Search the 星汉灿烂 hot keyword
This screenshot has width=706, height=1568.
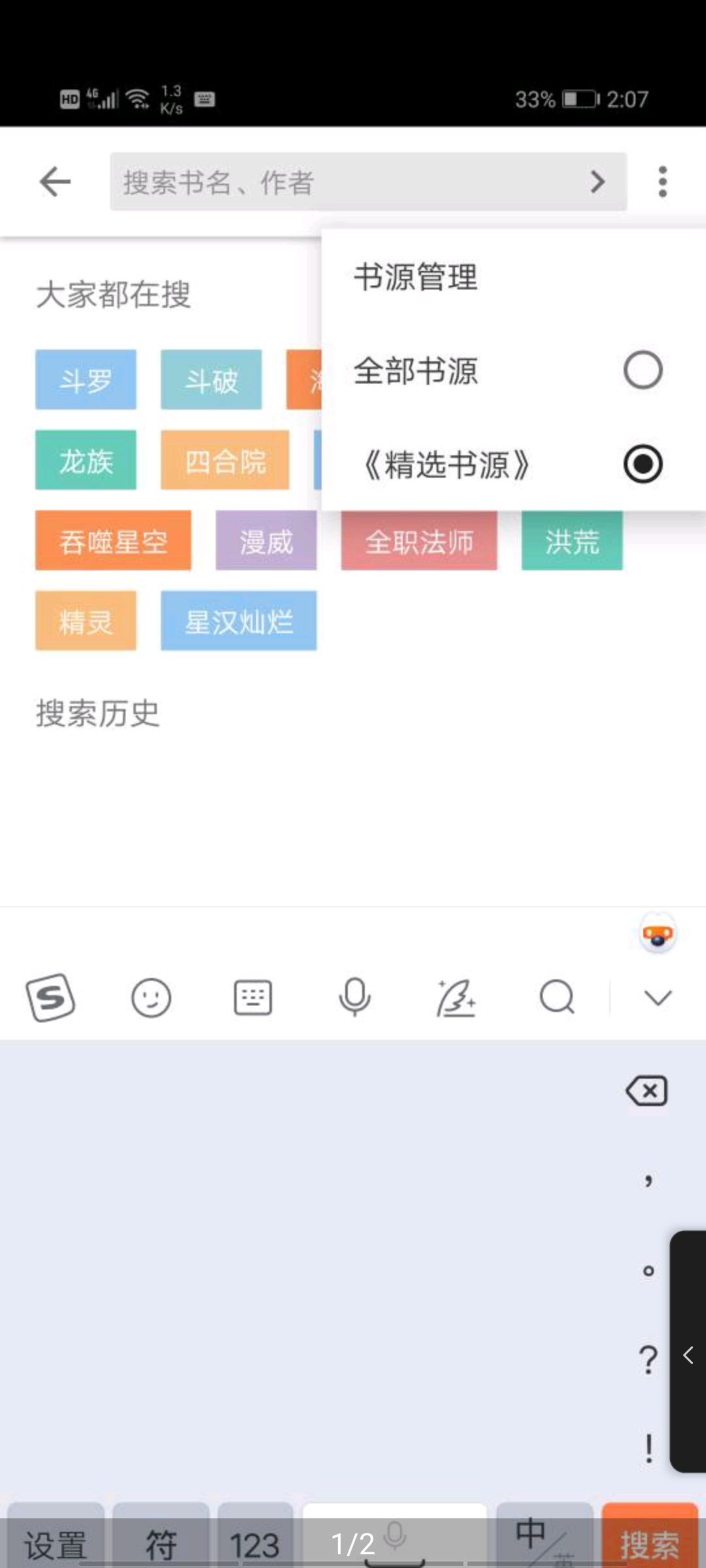tap(239, 621)
